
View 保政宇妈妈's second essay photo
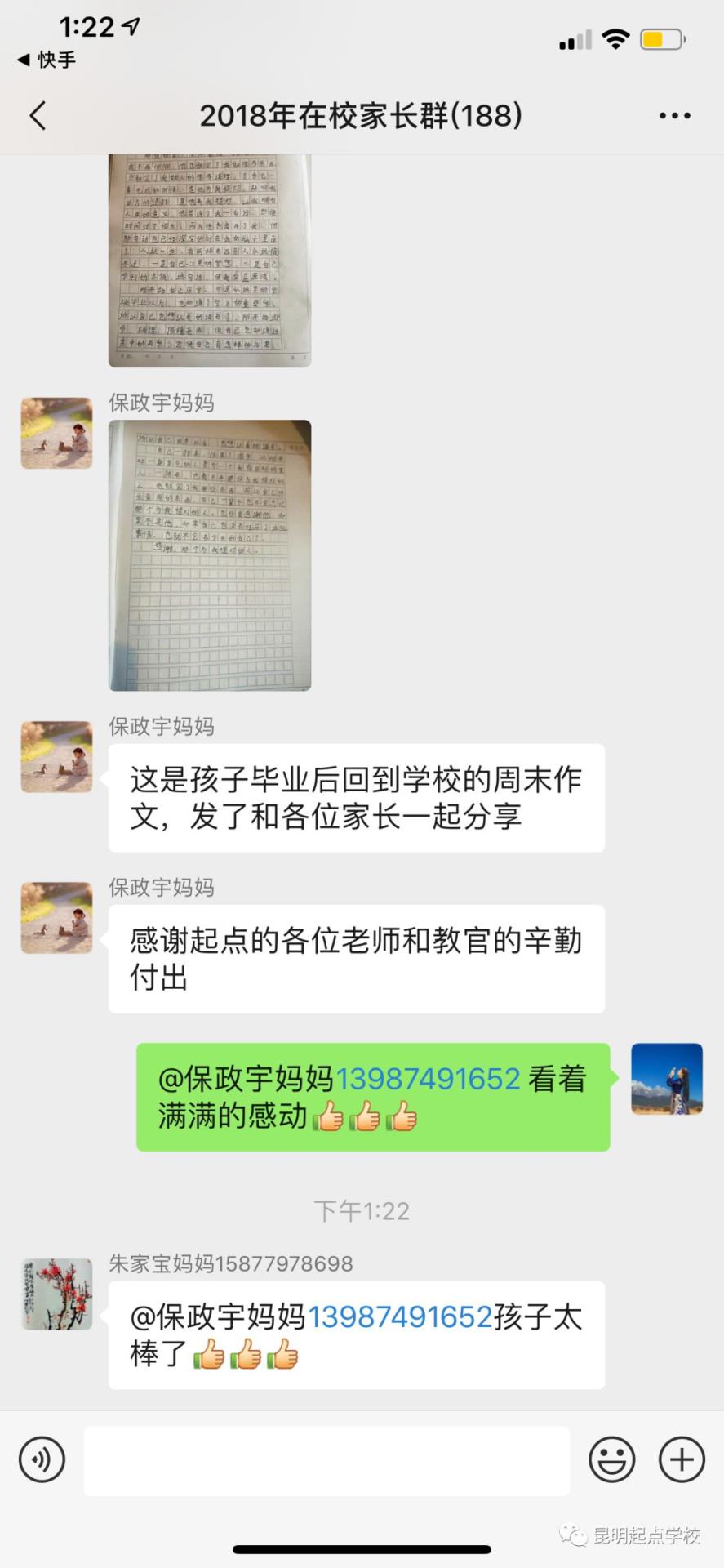point(210,555)
